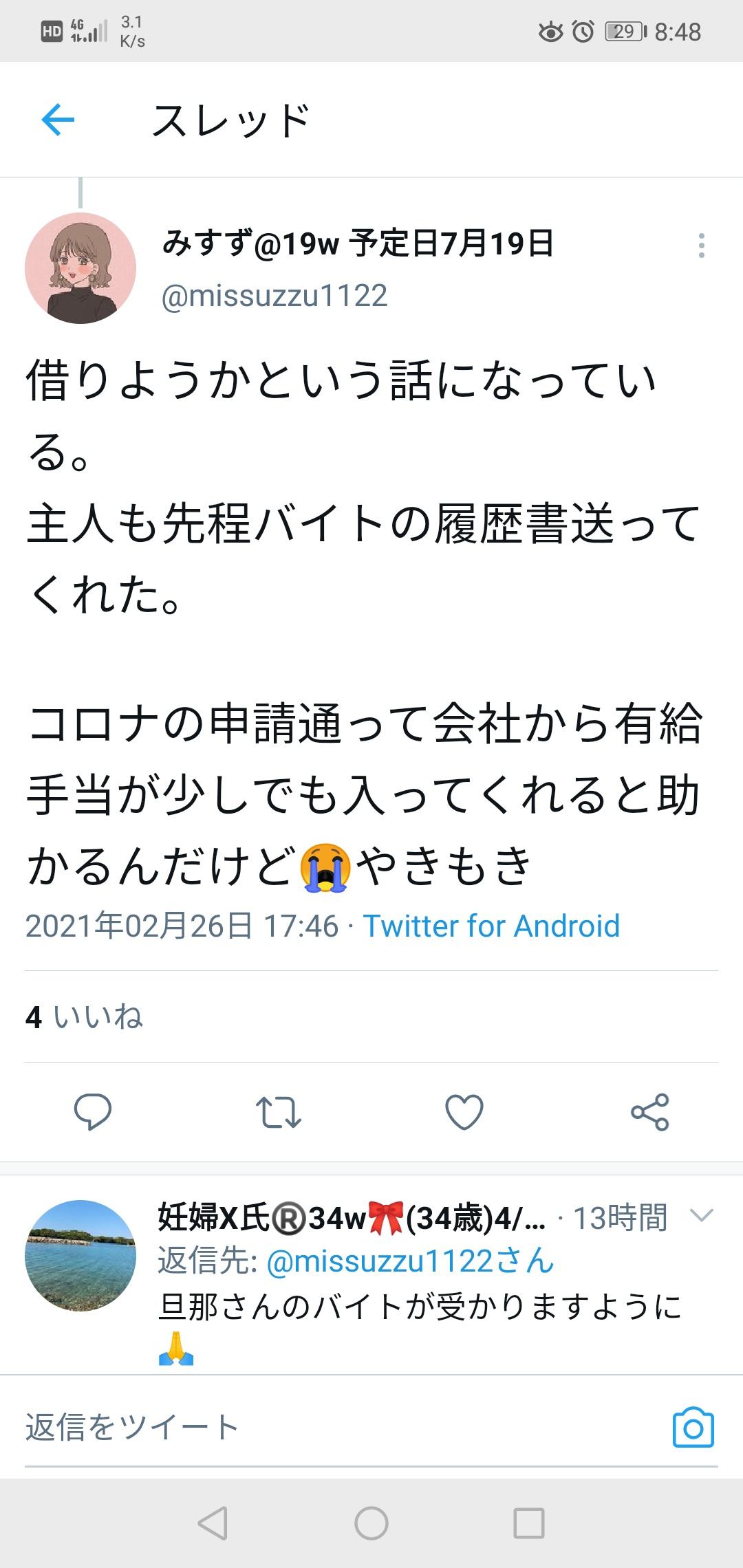Viewport: 743px width, 1568px height.
Task: Open みすず's profile picture
Action: [80, 268]
